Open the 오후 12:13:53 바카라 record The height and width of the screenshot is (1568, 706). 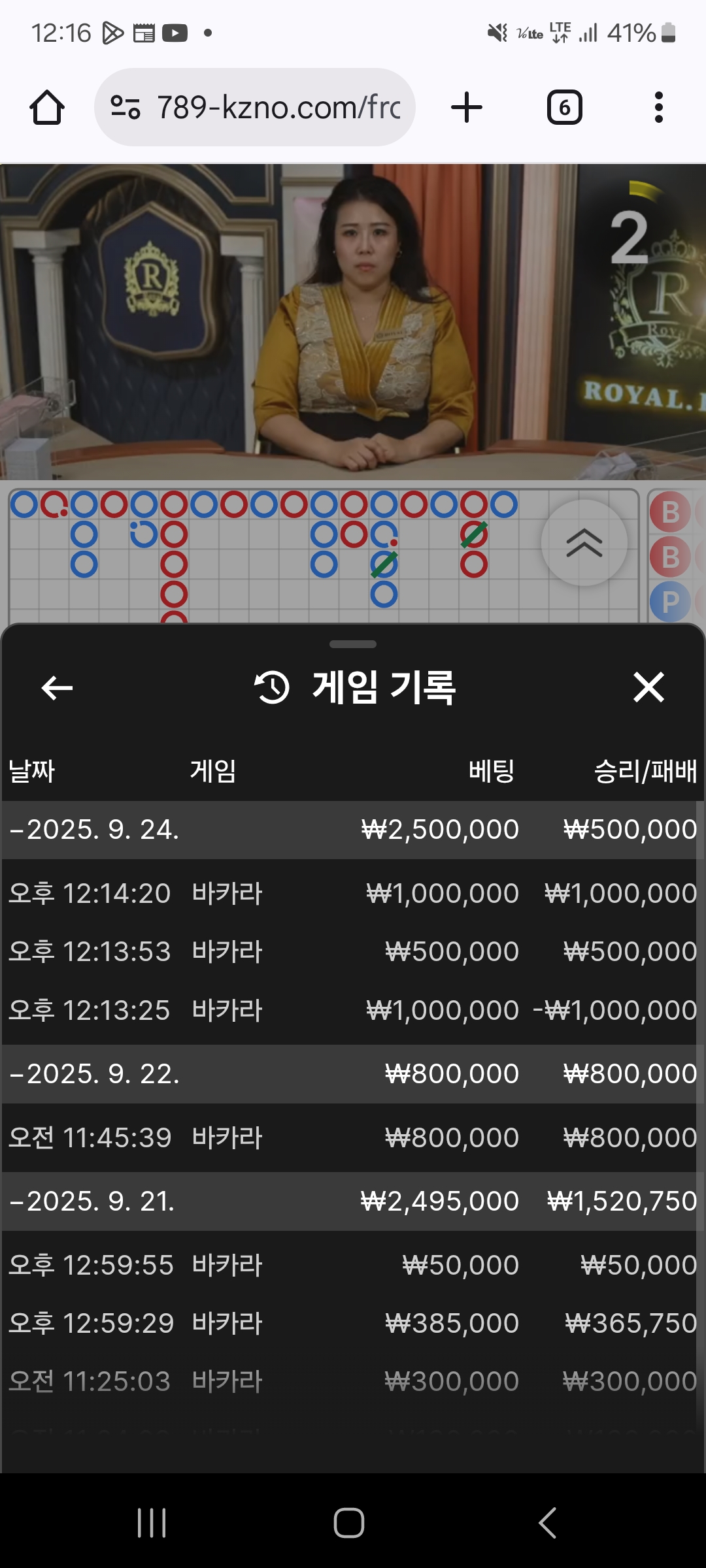coord(353,951)
